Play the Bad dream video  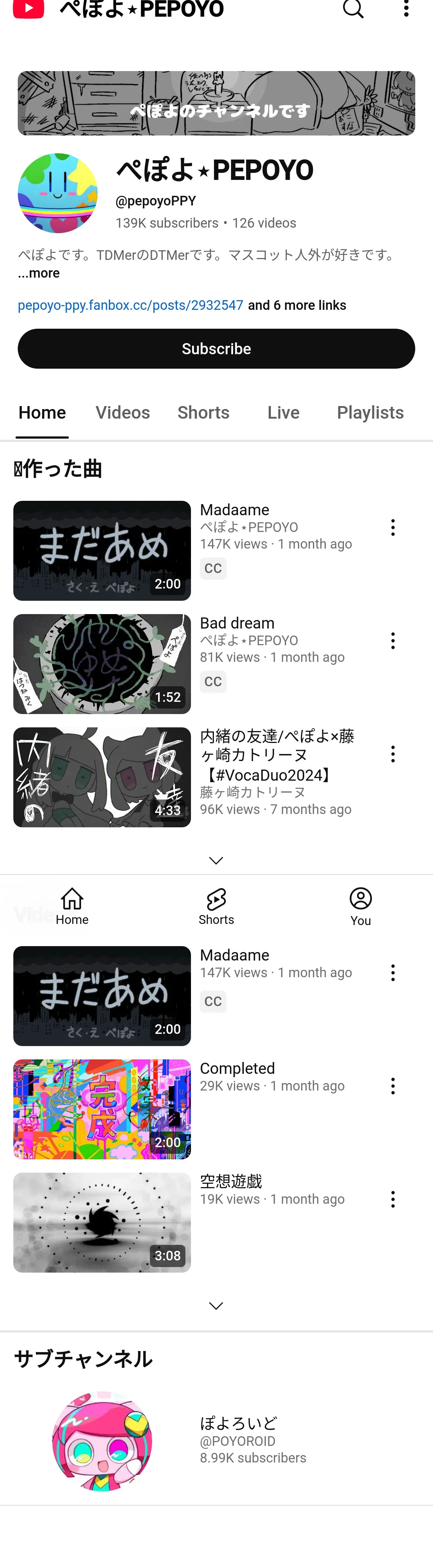[102, 663]
